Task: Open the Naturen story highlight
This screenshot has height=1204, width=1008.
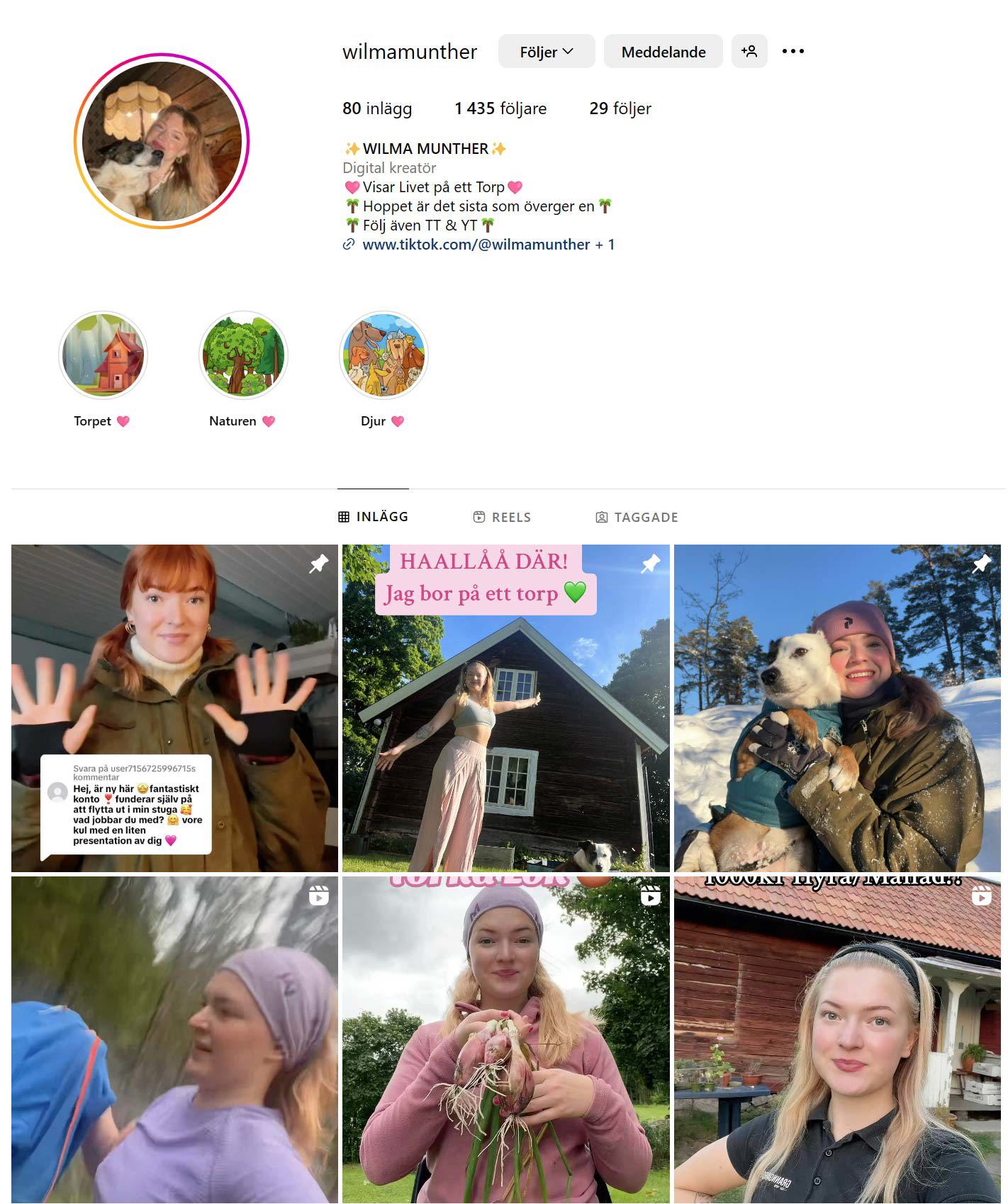Action: click(242, 355)
